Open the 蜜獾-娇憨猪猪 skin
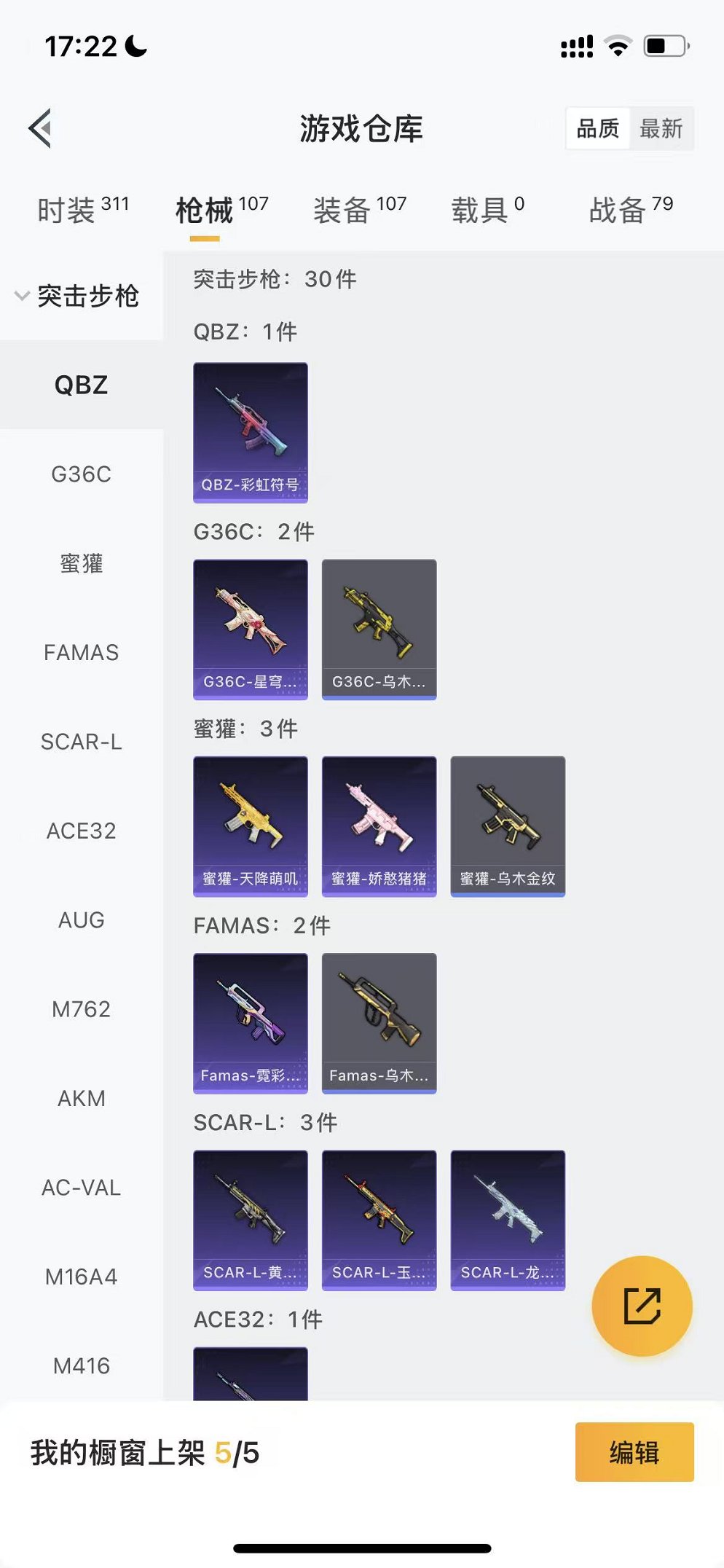Screen dimensions: 724x1568 pos(379,826)
